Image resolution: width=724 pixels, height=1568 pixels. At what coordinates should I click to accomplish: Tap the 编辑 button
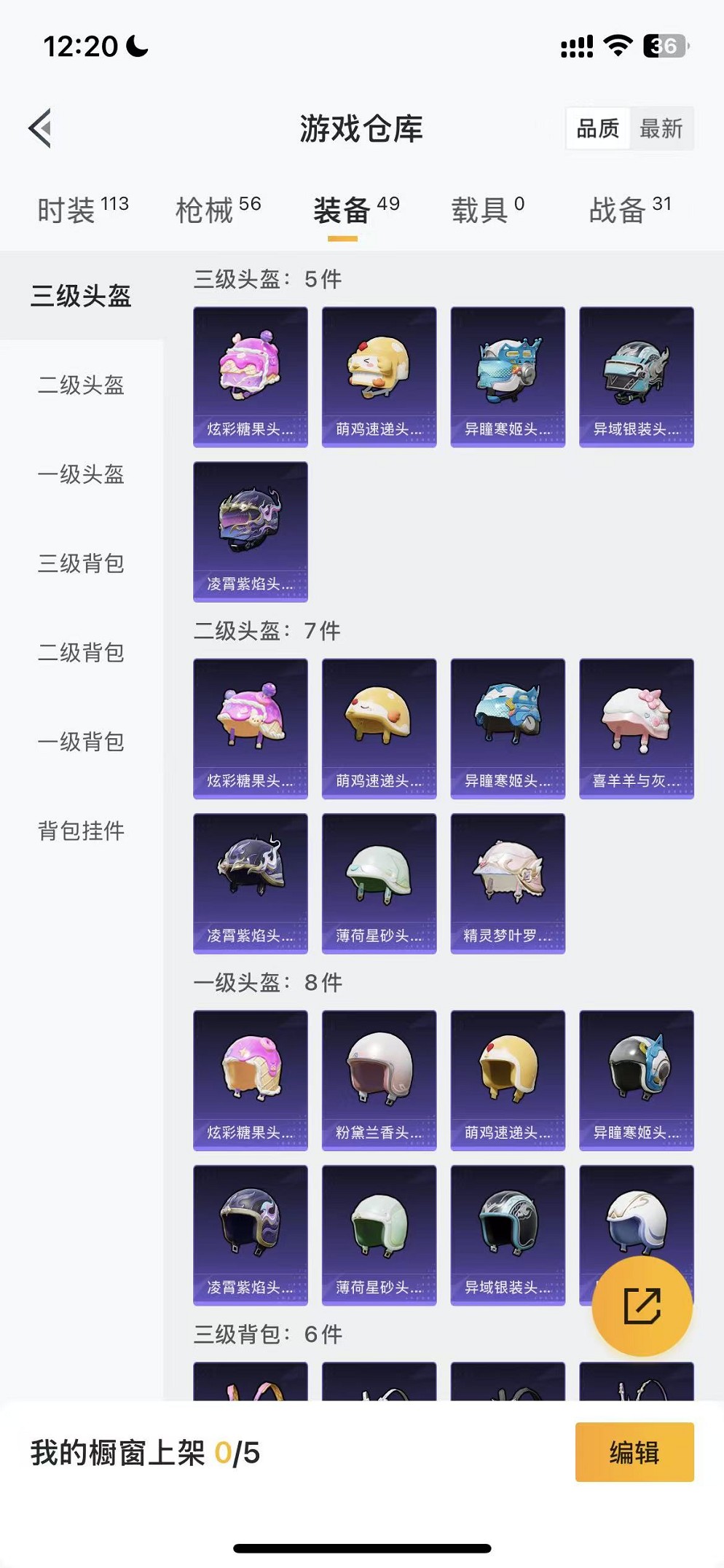point(634,1452)
